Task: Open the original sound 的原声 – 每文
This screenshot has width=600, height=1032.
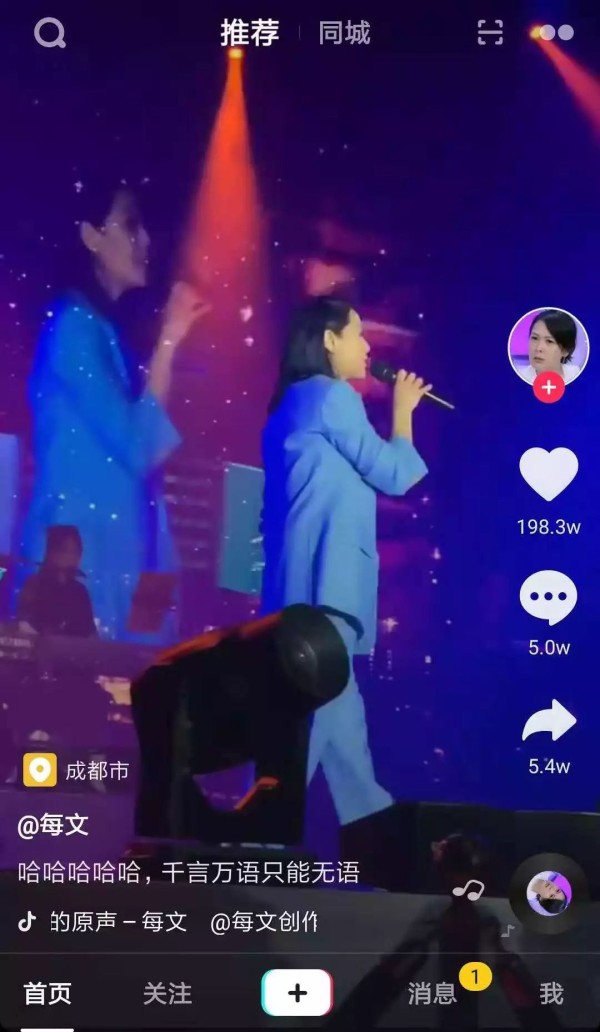Action: tap(118, 922)
